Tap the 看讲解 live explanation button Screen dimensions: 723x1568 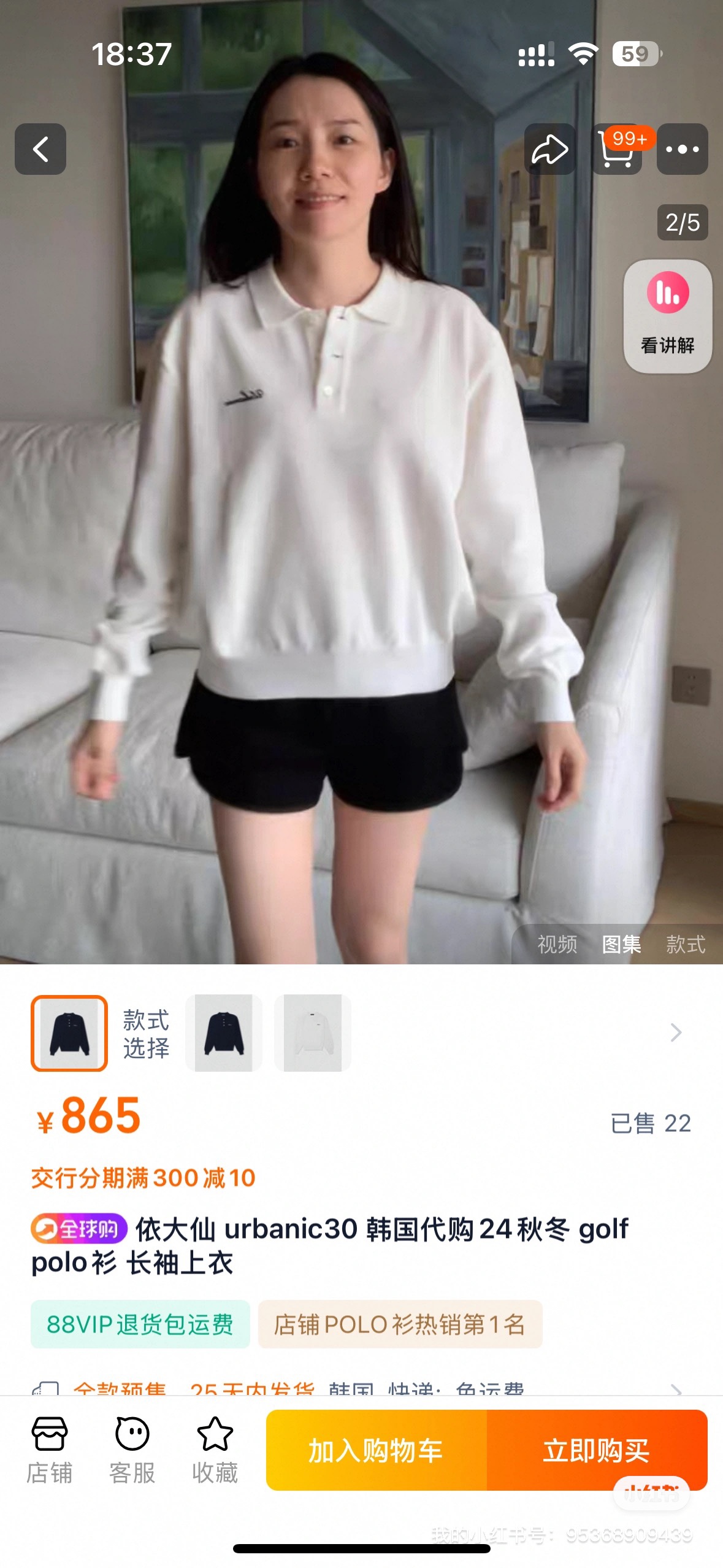pos(668,317)
